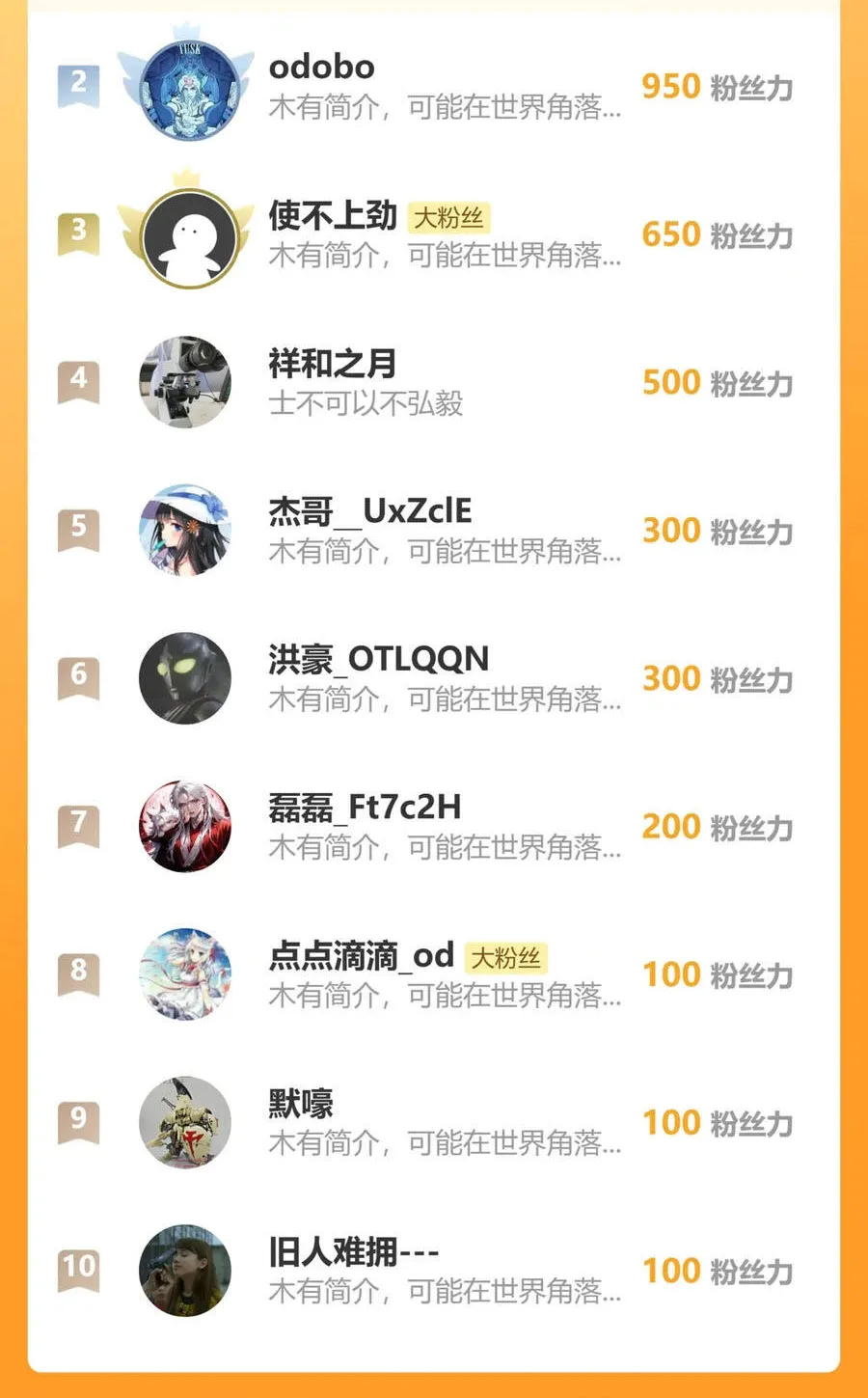
Task: View 默嚎's profile
Action: coord(434,1122)
